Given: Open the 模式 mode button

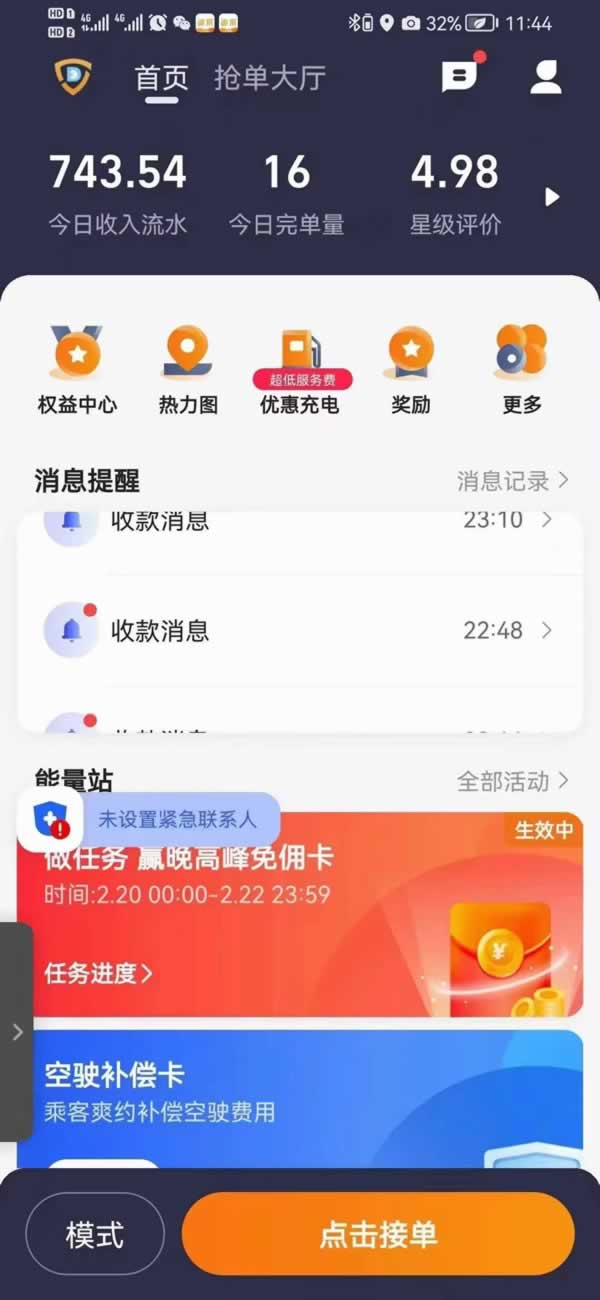Looking at the screenshot, I should (x=94, y=1234).
